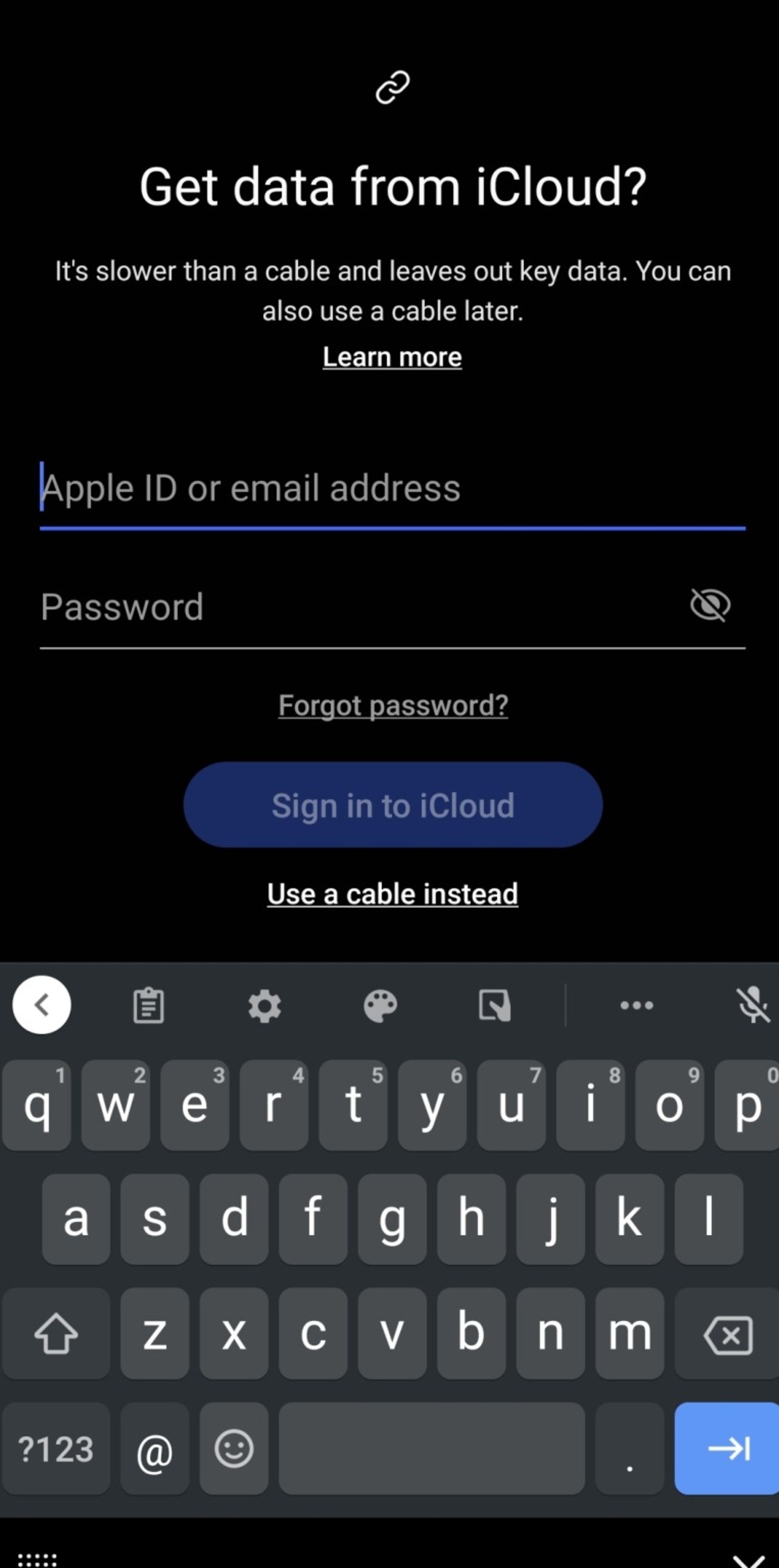Tap the @ key on keyboard
The image size is (779, 1568).
pos(155,1449)
